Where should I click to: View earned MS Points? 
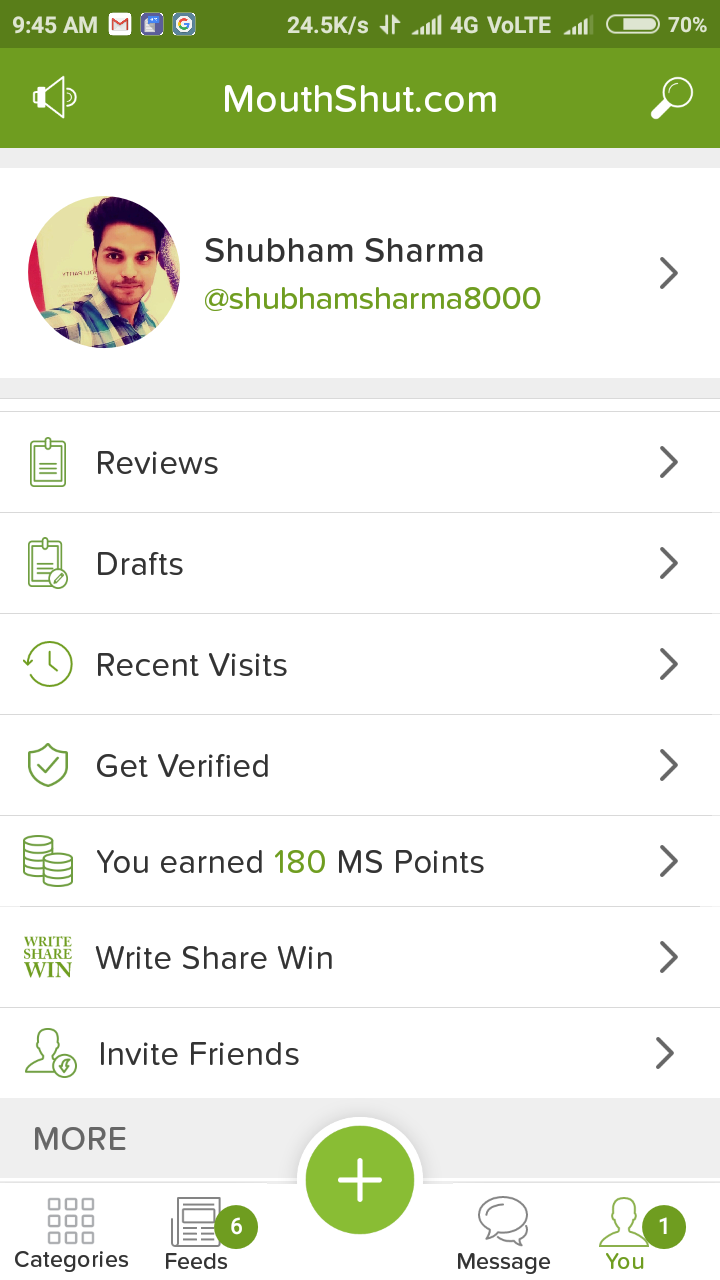click(x=360, y=862)
